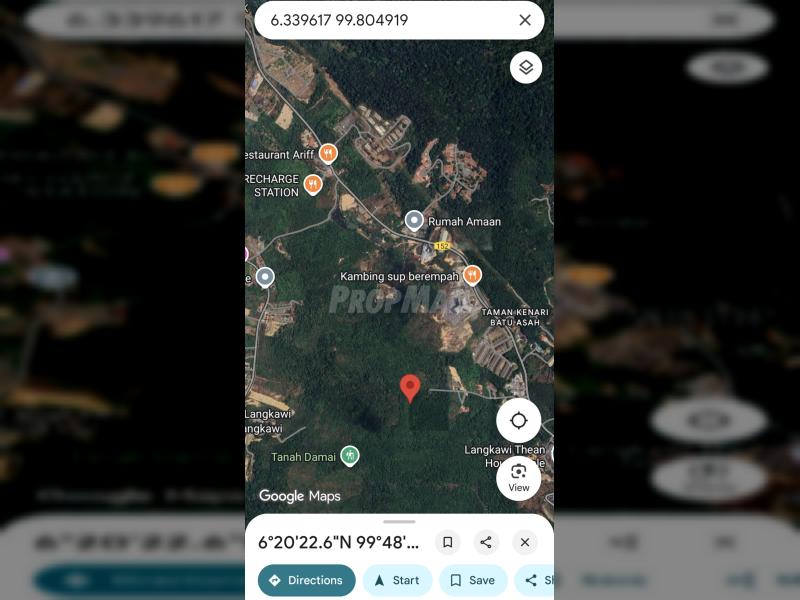The image size is (800, 600).
Task: Open Kambing sup berempah restaurant pin
Action: click(472, 275)
